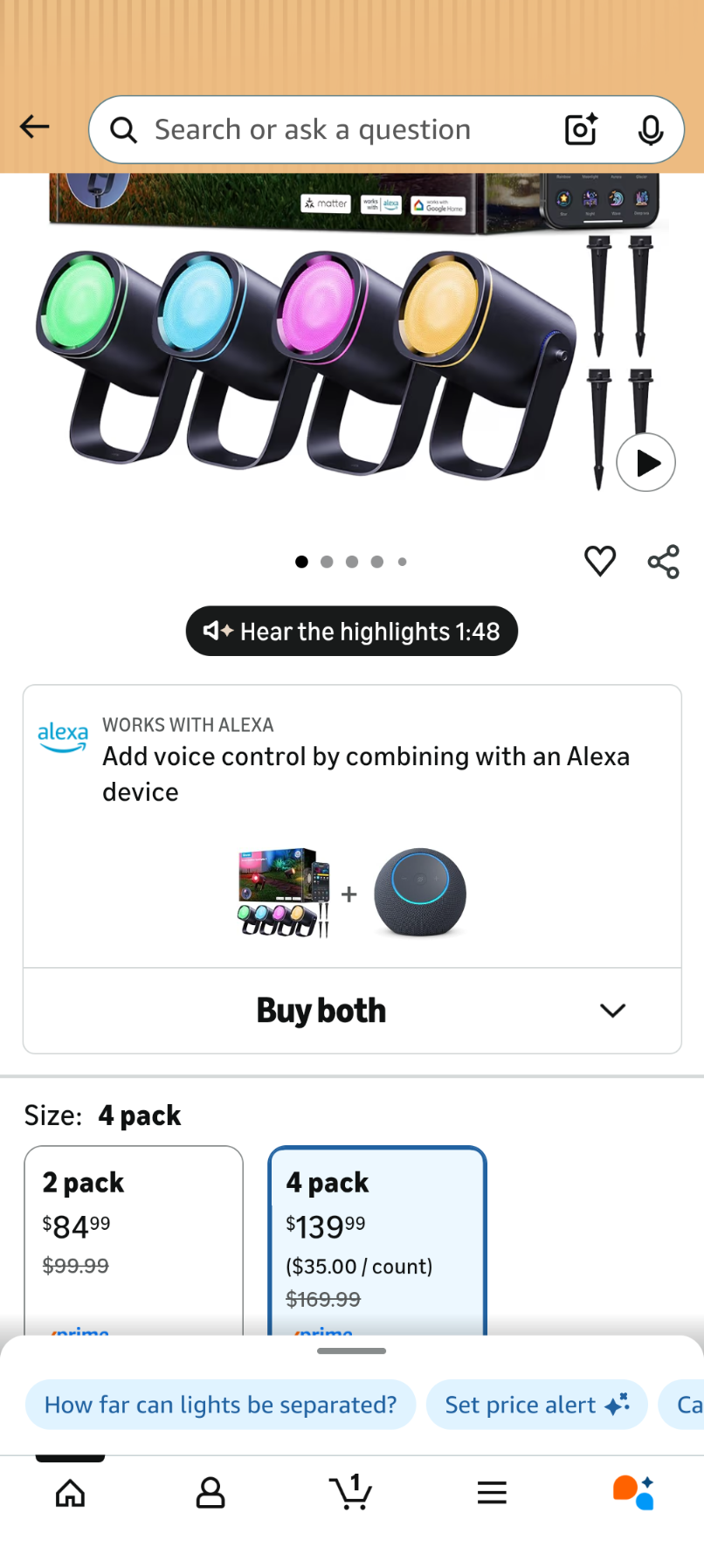The image size is (704, 1568).
Task: Play Hear the highlights audio
Action: pos(352,631)
